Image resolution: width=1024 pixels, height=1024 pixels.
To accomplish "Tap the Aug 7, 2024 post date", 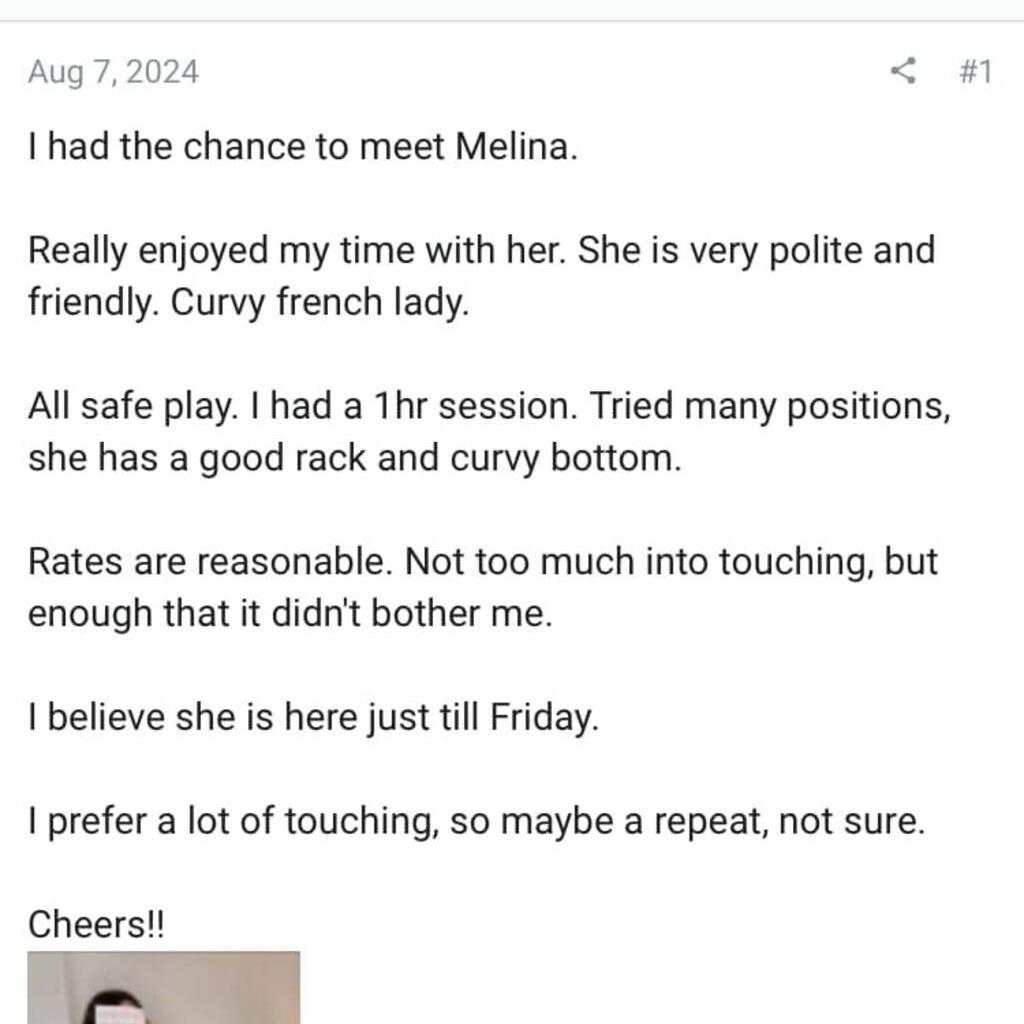I will (x=113, y=72).
